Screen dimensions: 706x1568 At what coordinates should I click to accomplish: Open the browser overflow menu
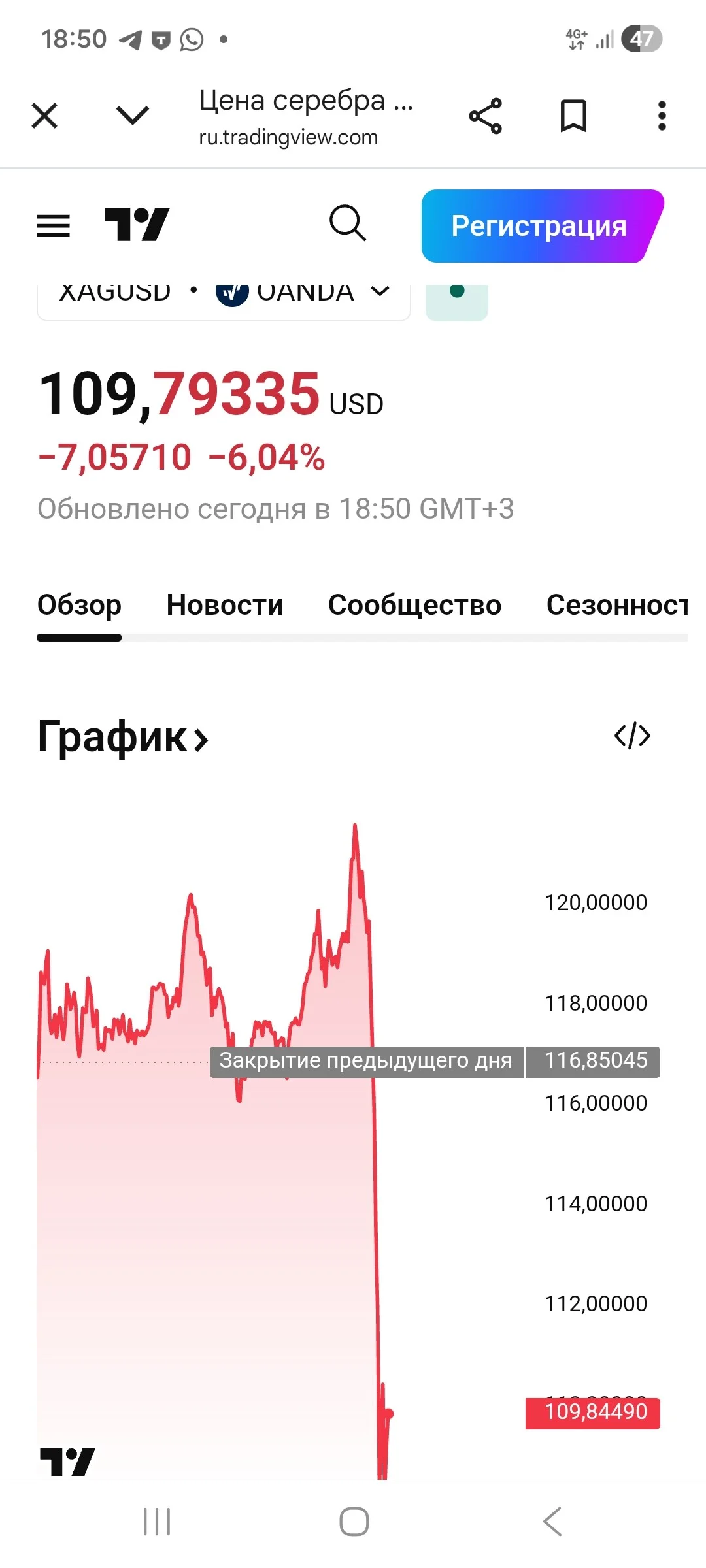point(662,116)
